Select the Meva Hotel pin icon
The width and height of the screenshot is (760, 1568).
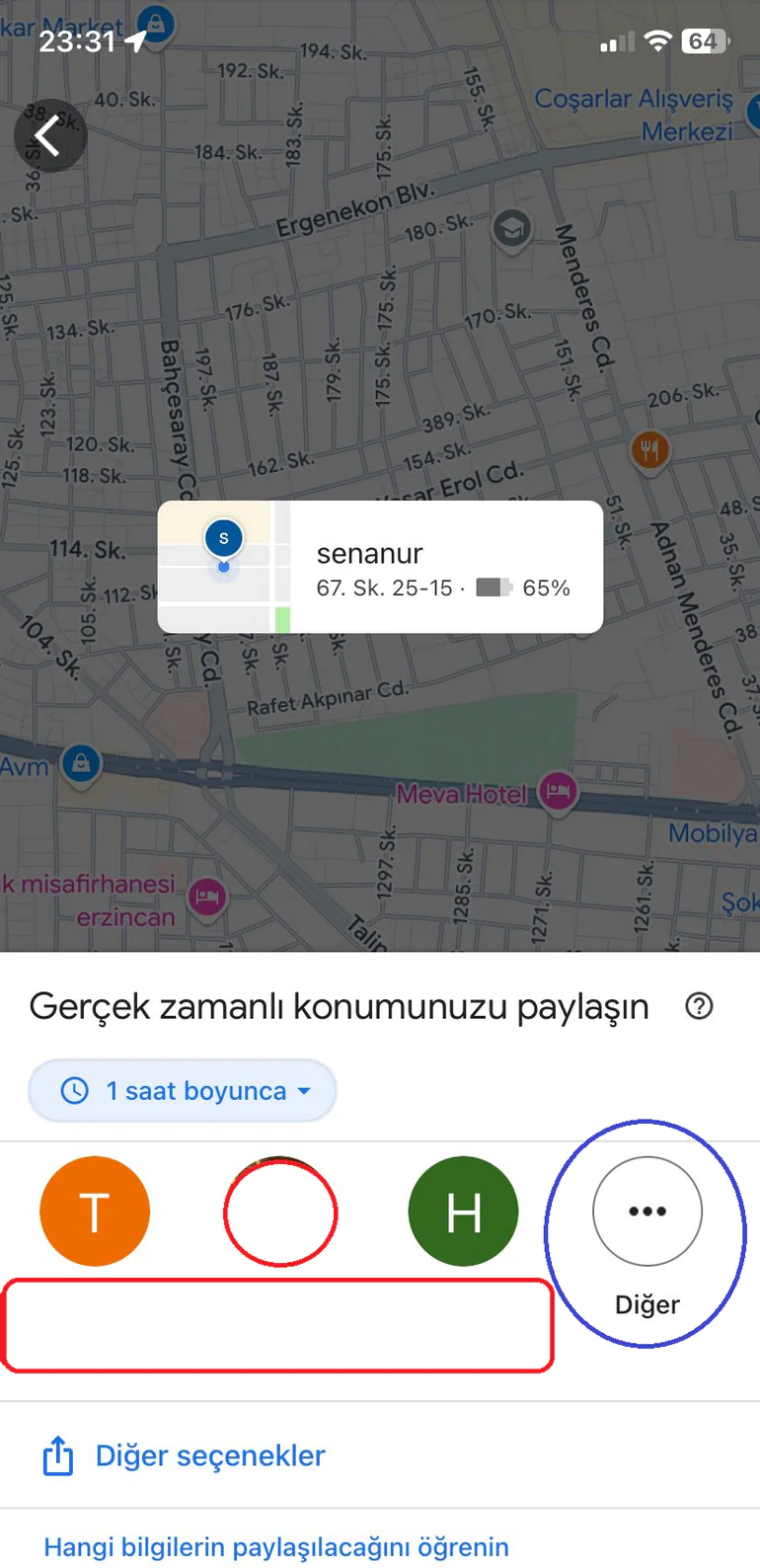click(558, 791)
